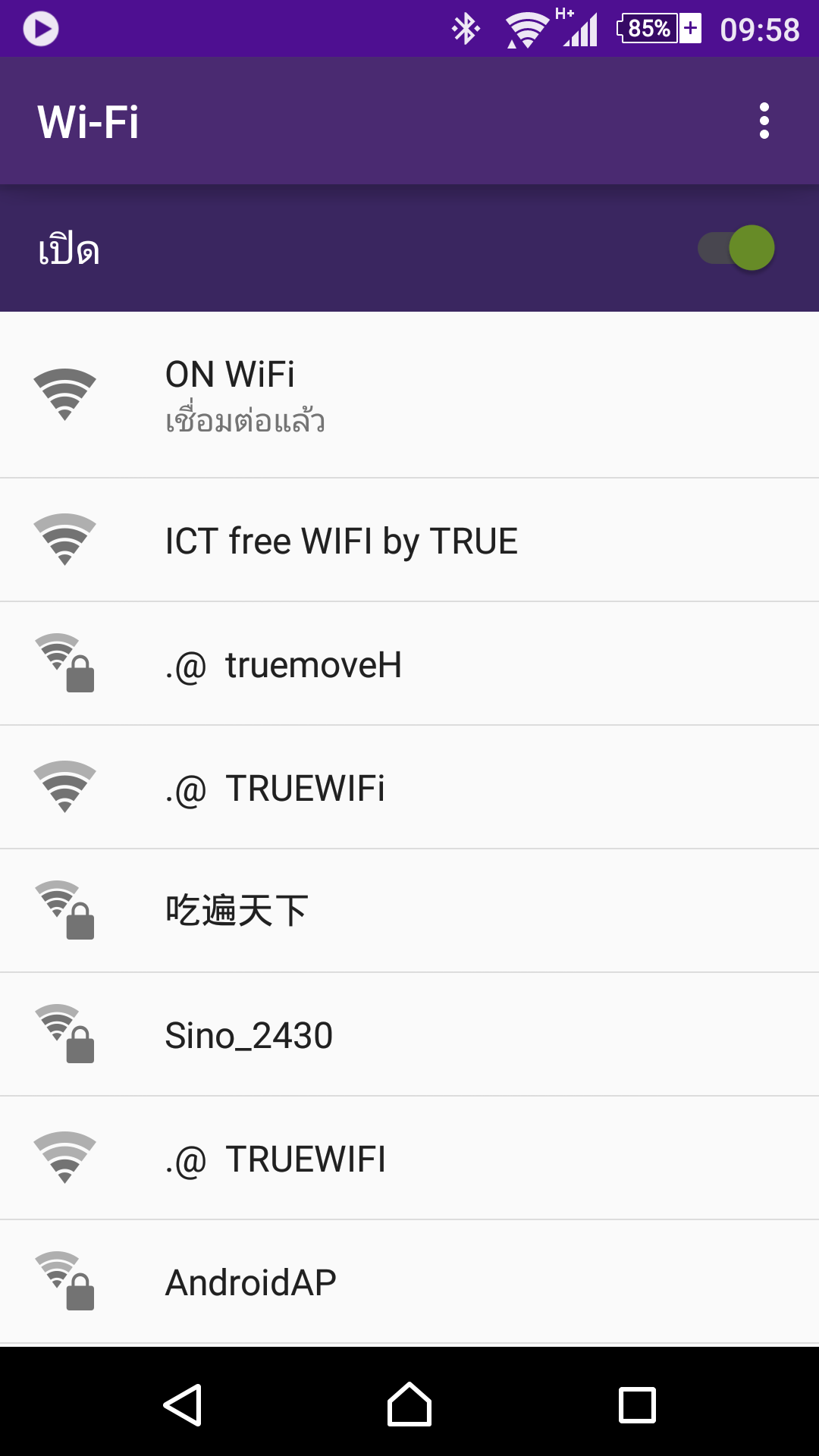Tap the Recent apps square button
The height and width of the screenshot is (1456, 819).
pos(637,1403)
